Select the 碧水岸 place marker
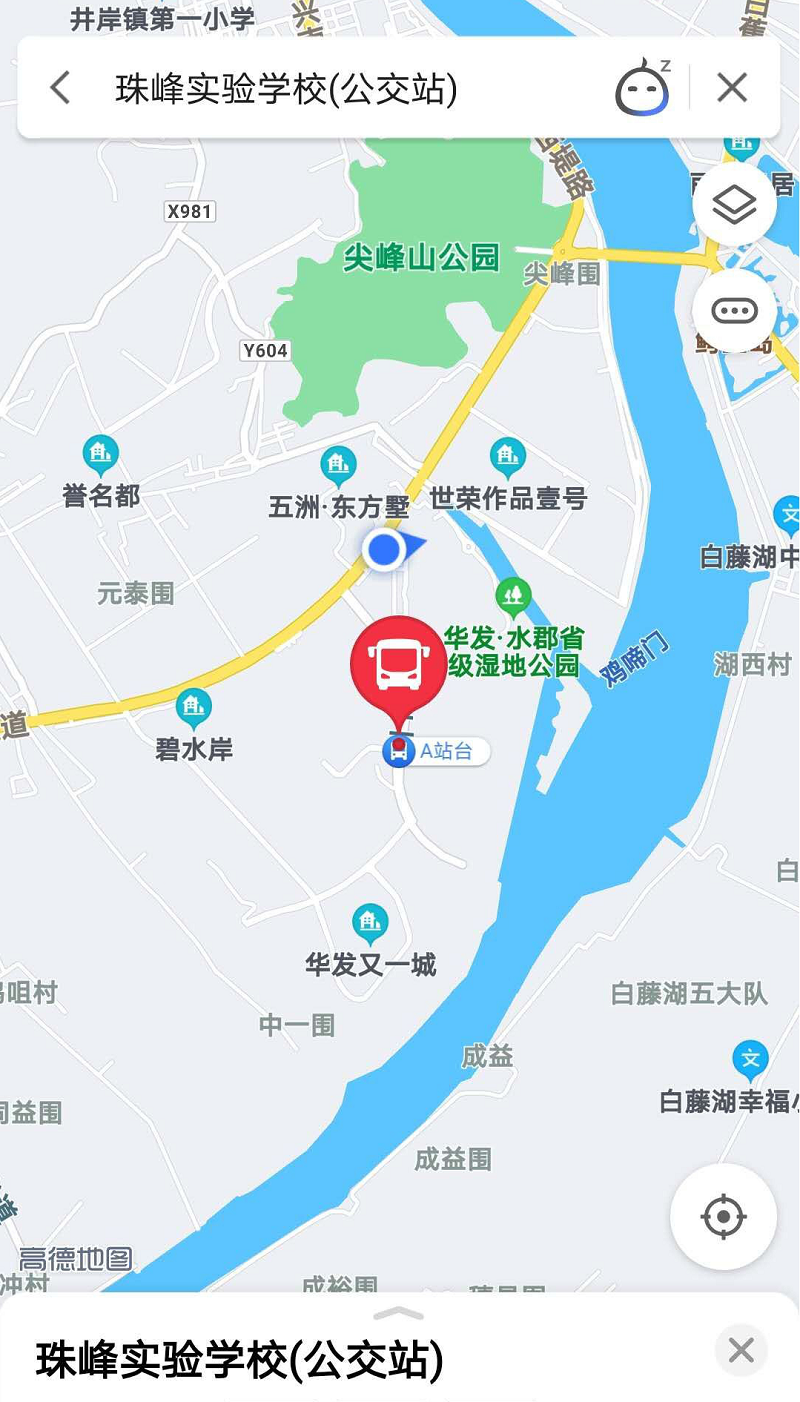 tap(194, 708)
